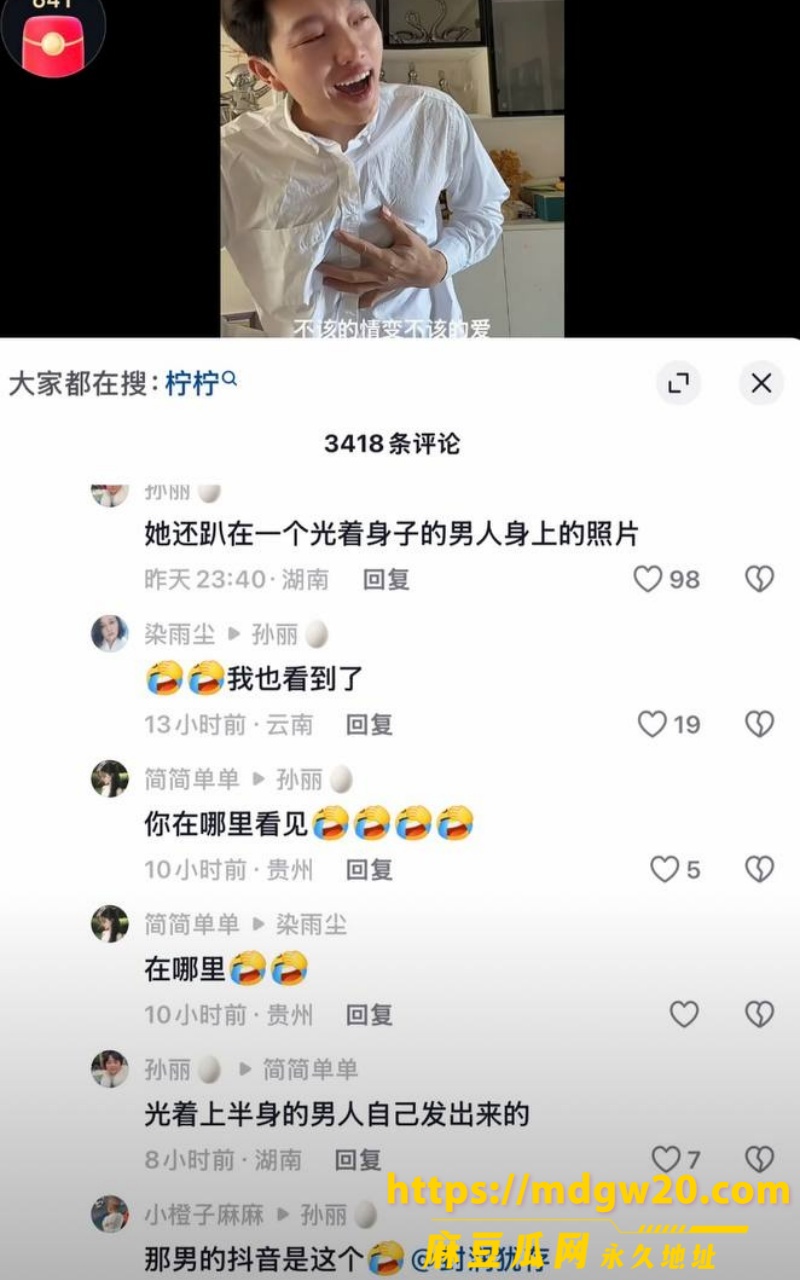Search the trending term 柠柠
Image resolution: width=800 pixels, height=1280 pixels.
click(201, 383)
